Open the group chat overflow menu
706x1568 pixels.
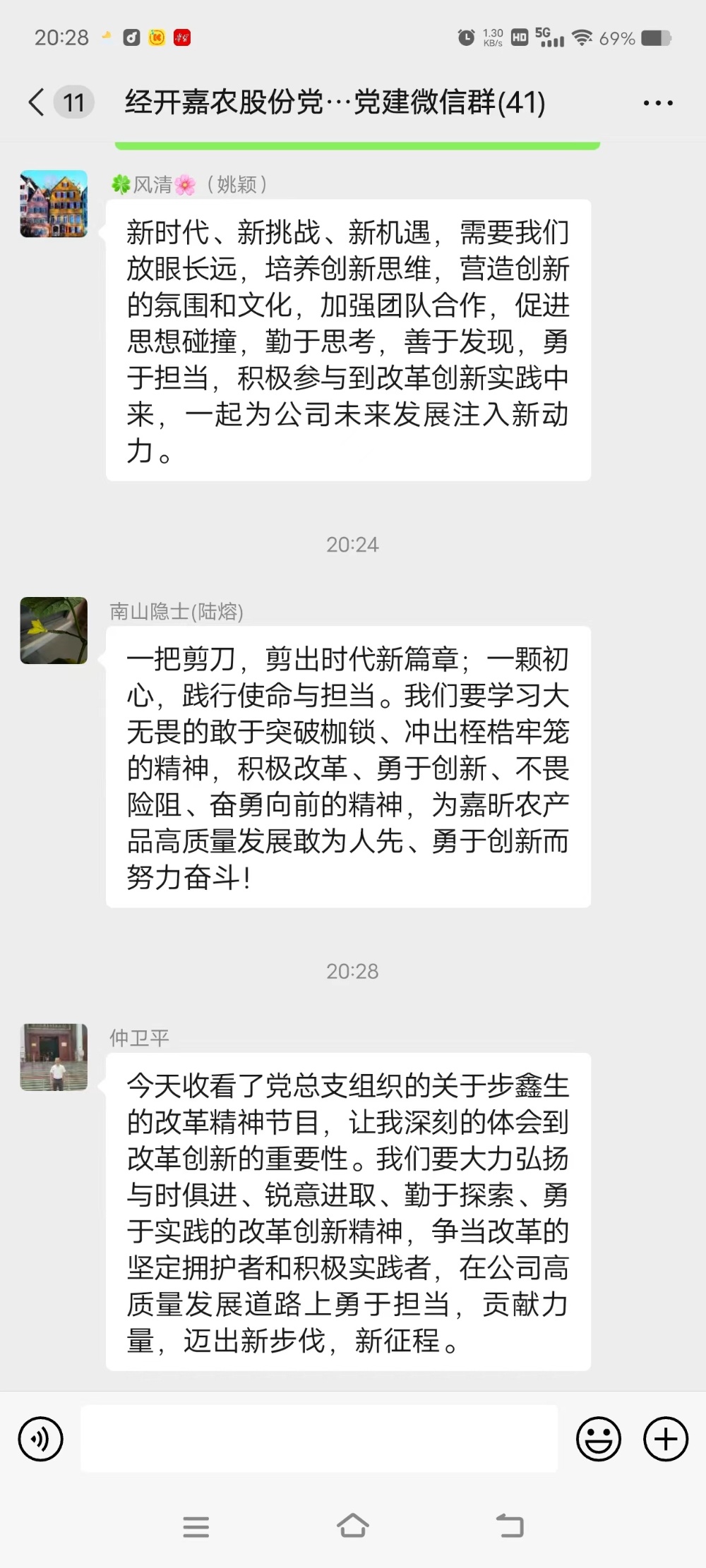coord(658,103)
